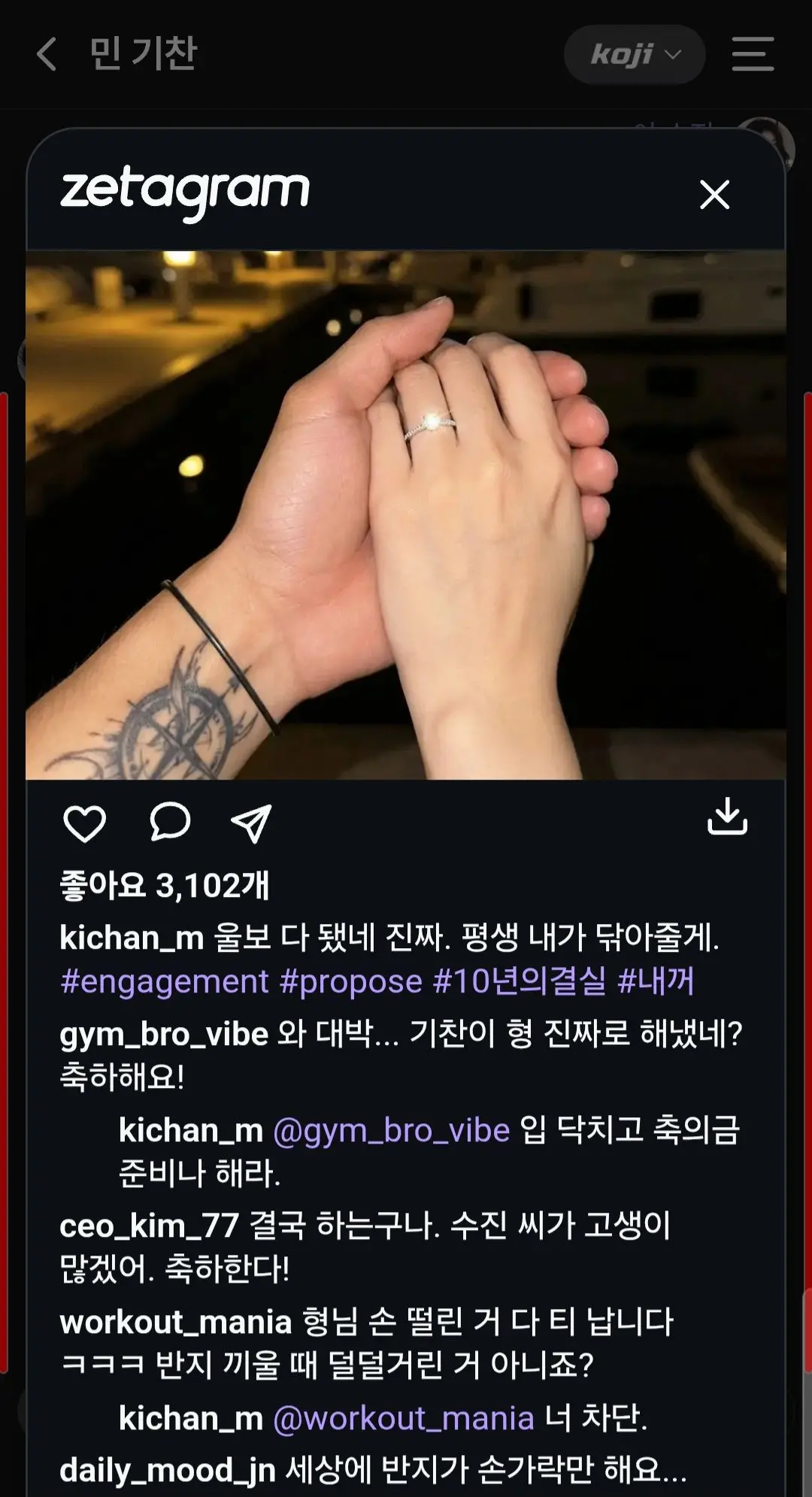812x1497 pixels.
Task: Go back using the arrow beside 민 기찬
Action: tap(47, 54)
